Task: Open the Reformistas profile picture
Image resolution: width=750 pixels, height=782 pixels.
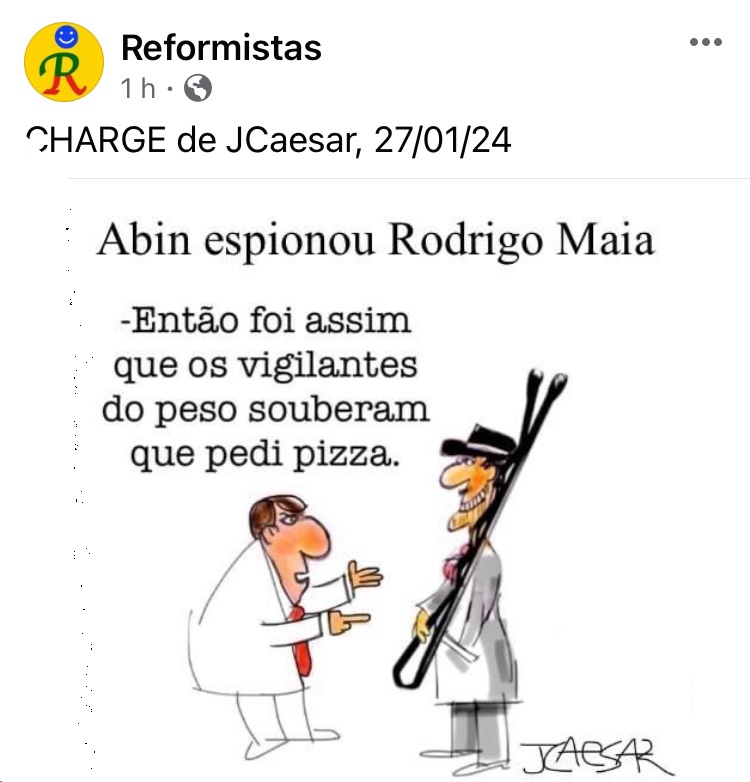Action: click(63, 62)
